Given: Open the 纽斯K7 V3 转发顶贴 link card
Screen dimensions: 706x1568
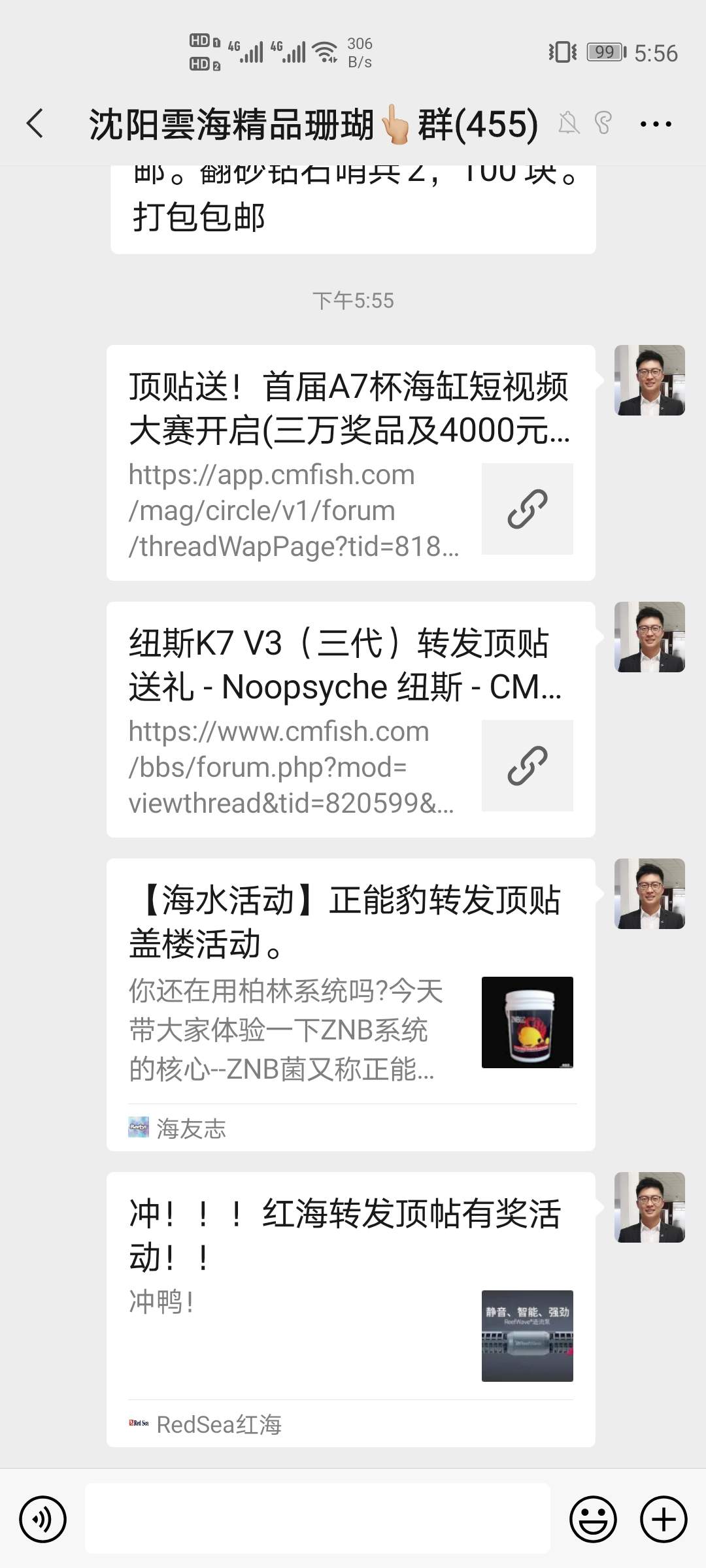Looking at the screenshot, I should (350, 719).
